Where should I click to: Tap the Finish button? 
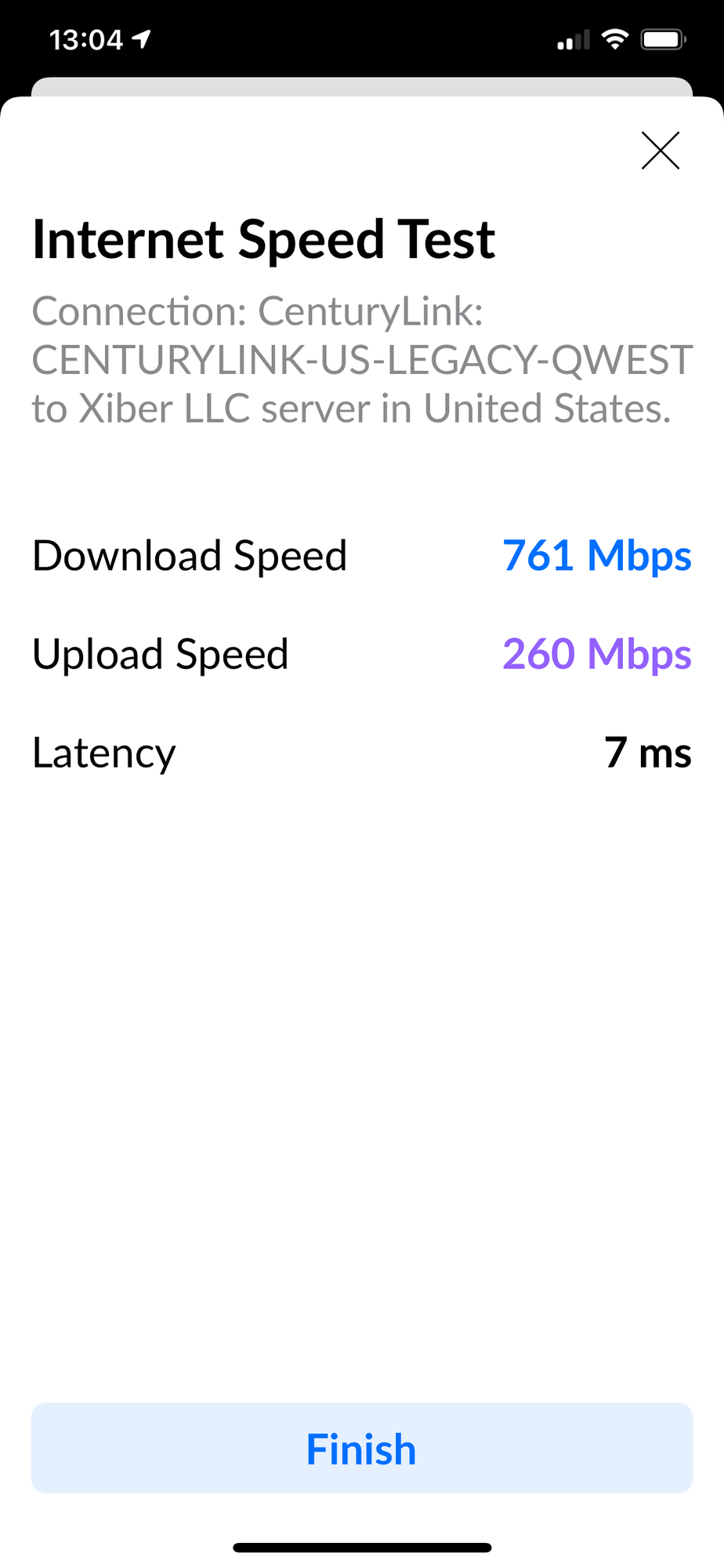pyautogui.click(x=361, y=1447)
